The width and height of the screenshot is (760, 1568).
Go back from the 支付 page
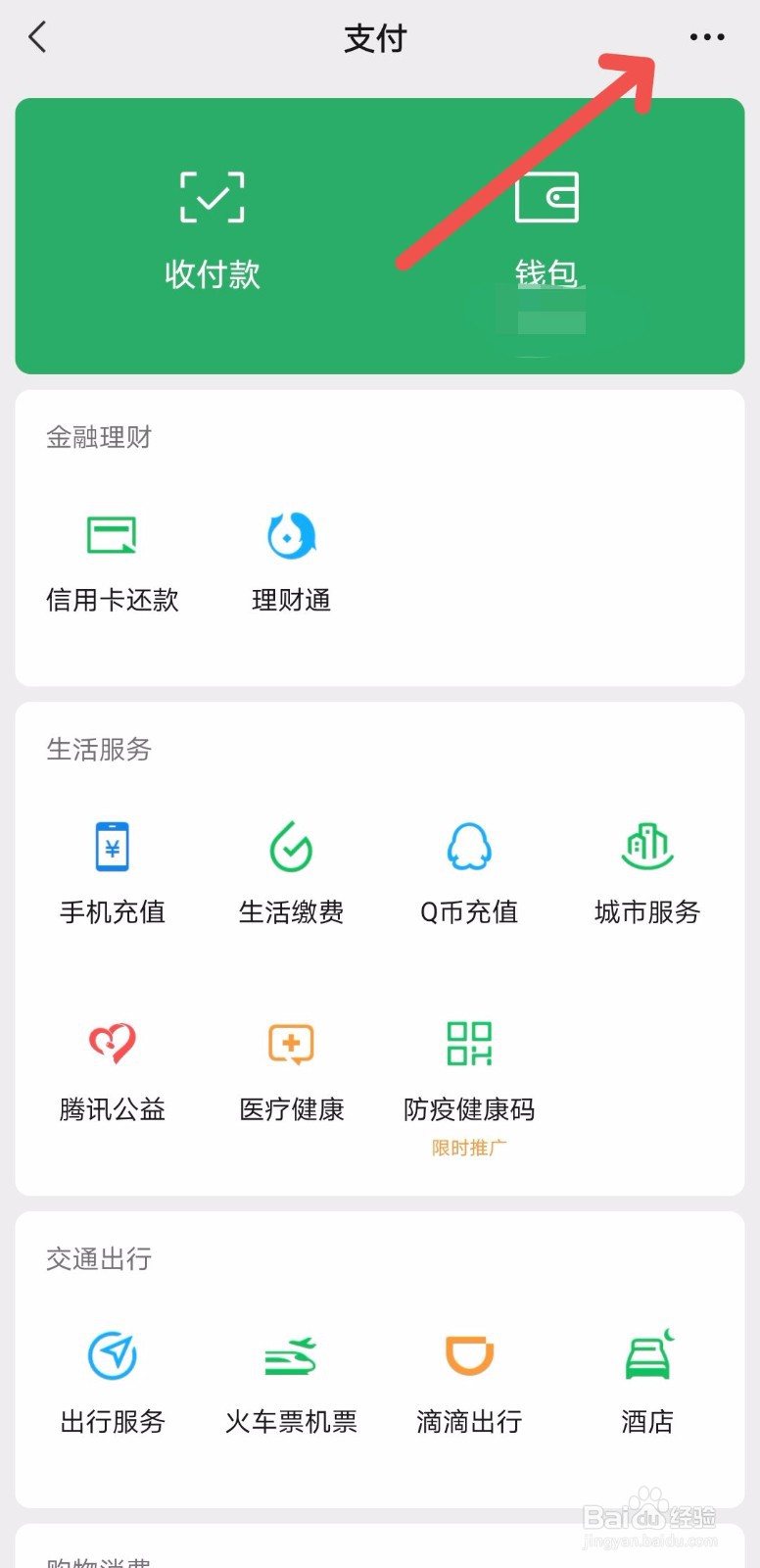(x=37, y=38)
